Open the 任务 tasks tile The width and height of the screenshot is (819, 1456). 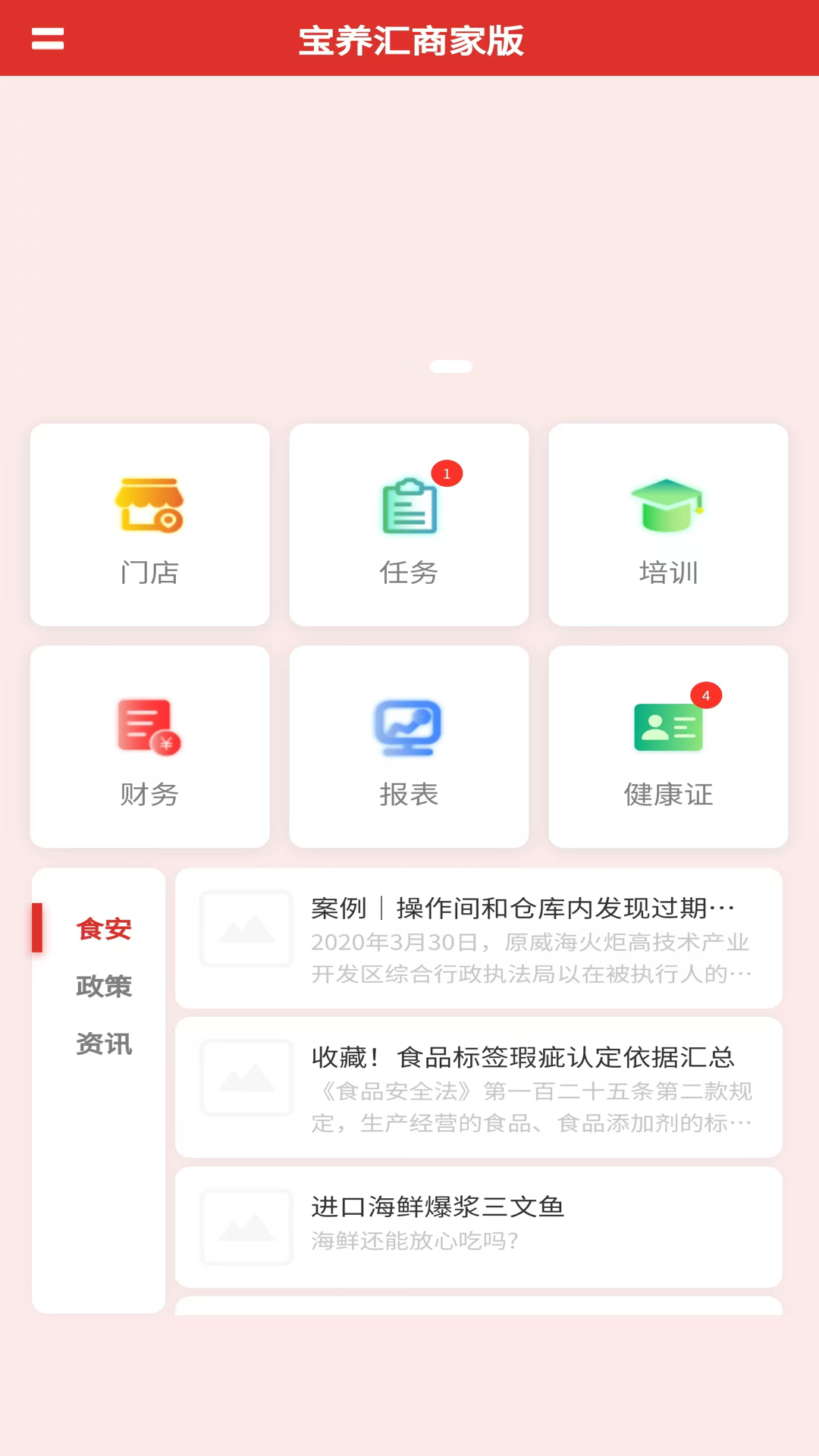409,525
